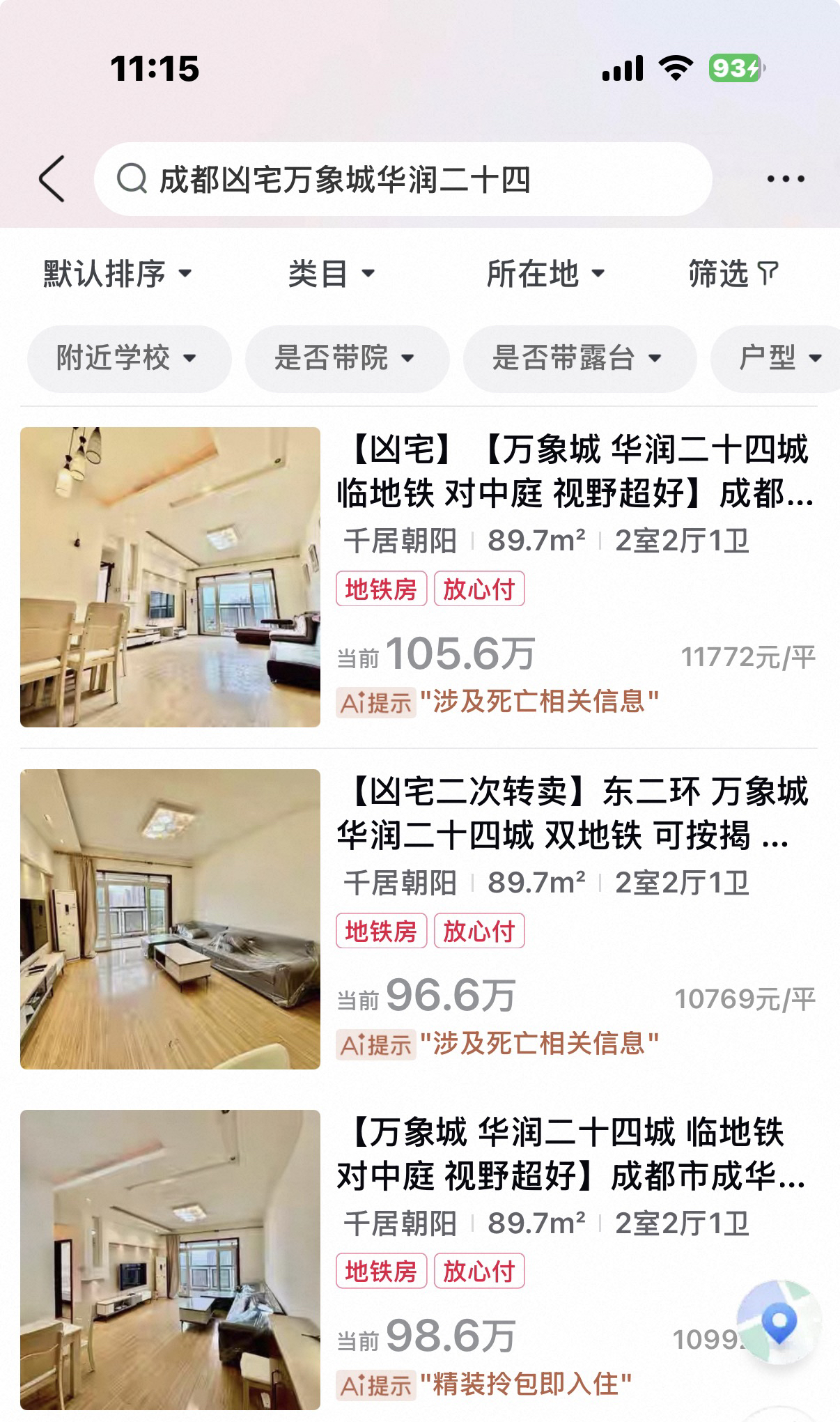Image resolution: width=840 pixels, height=1422 pixels.
Task: Expand the 附近学校 filter chip
Action: 128,358
